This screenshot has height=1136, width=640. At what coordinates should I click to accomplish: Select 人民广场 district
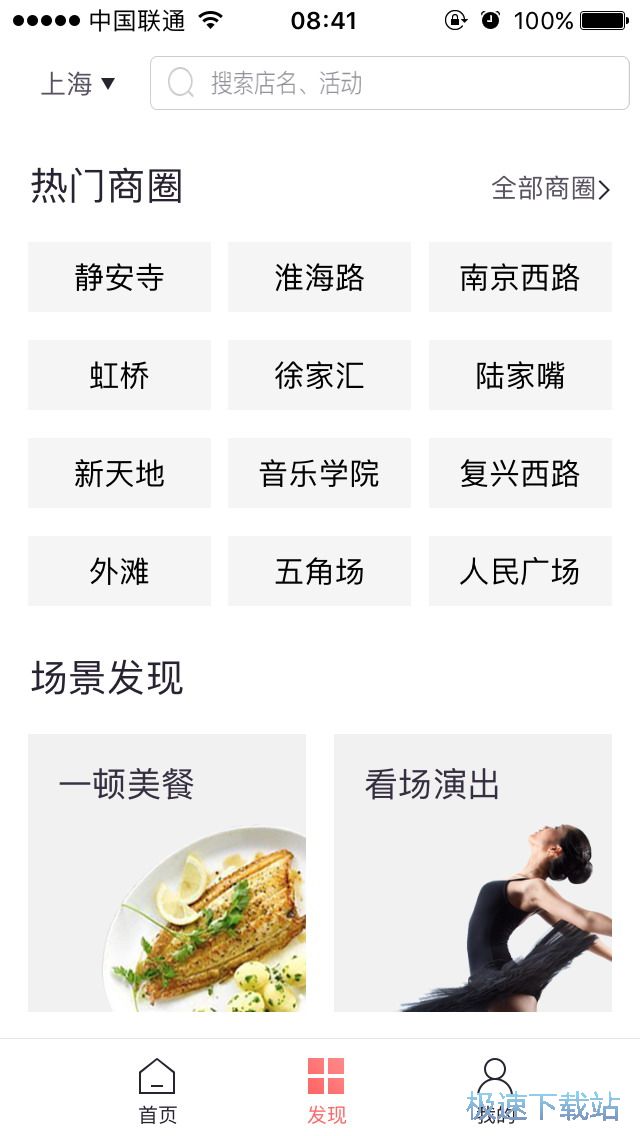click(x=520, y=571)
